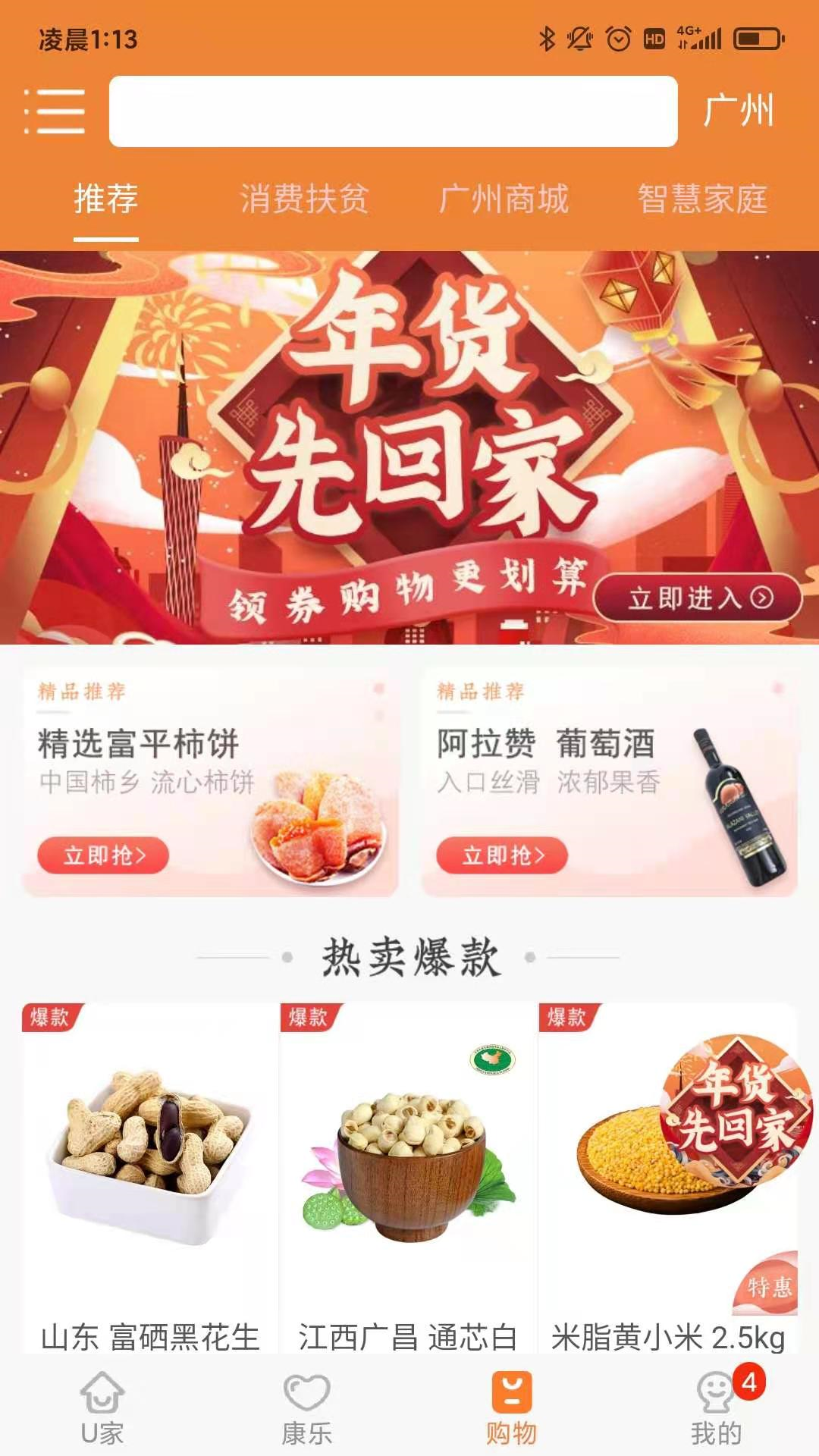This screenshot has width=819, height=1456.
Task: Open the 智慧家庭 tab
Action: point(702,199)
